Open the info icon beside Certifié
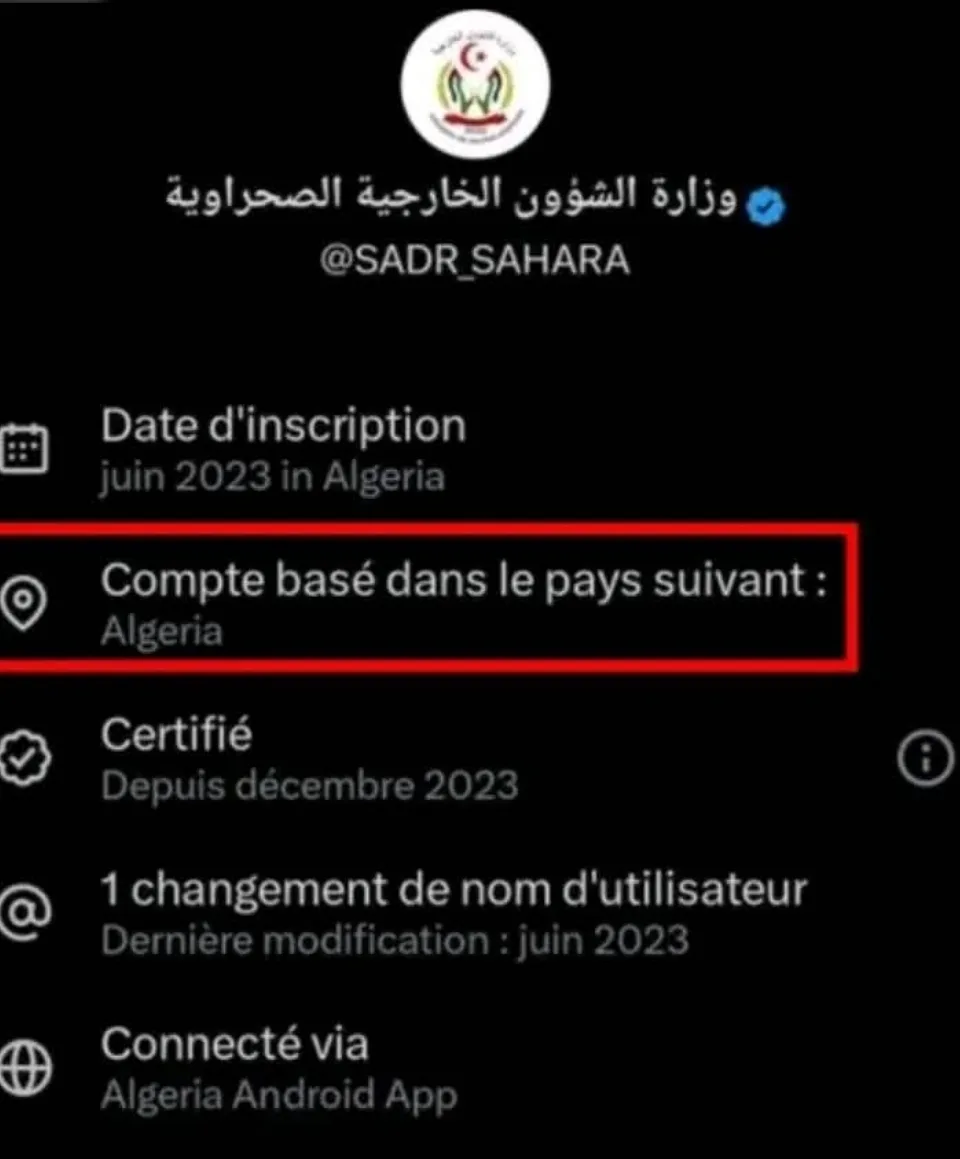 coord(925,761)
